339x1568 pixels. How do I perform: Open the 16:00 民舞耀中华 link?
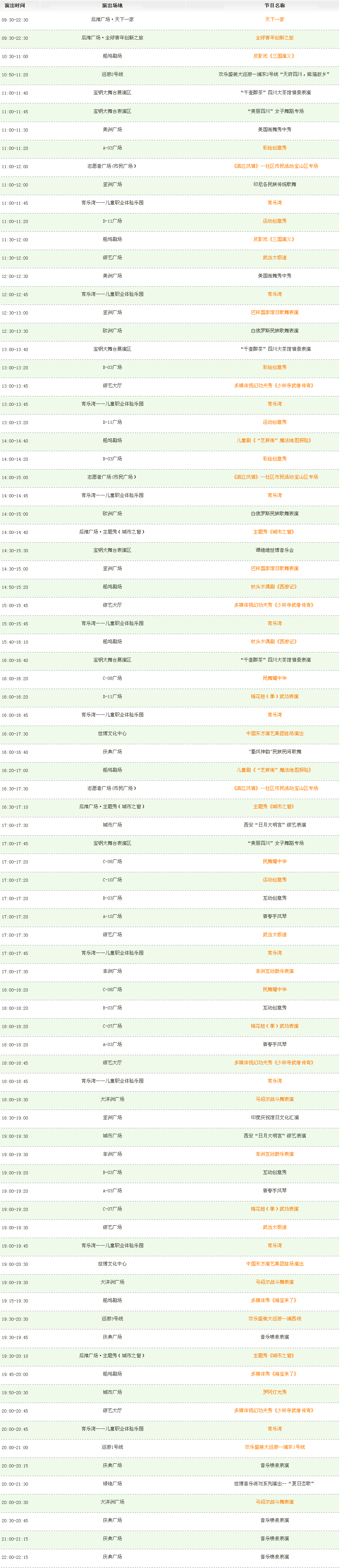click(275, 678)
